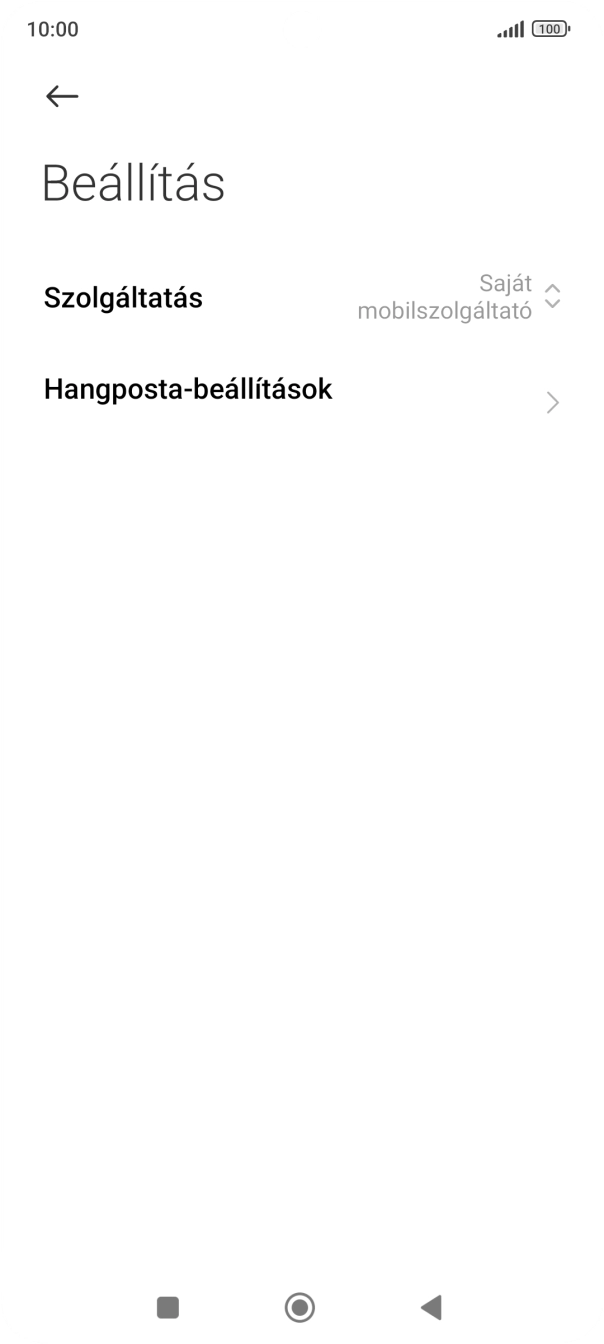604x1344 pixels.
Task: Tap the system home button
Action: 300,1307
